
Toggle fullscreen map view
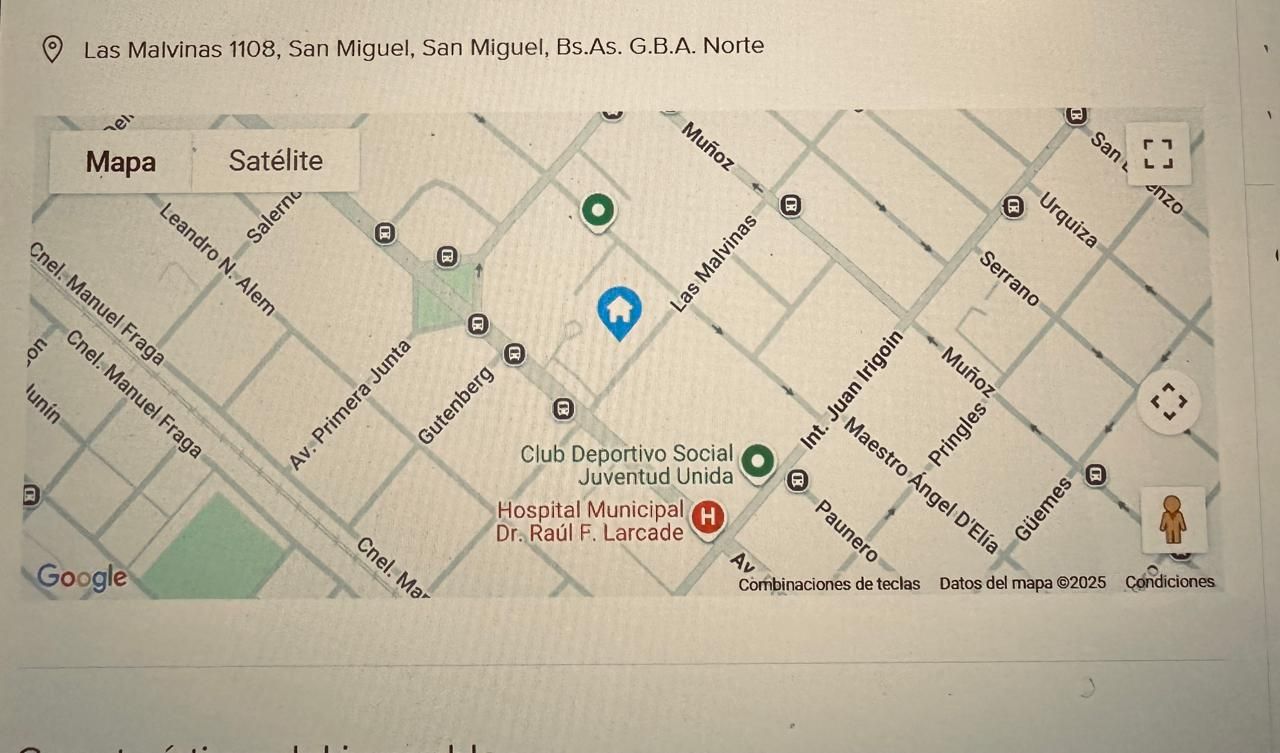(x=1158, y=153)
